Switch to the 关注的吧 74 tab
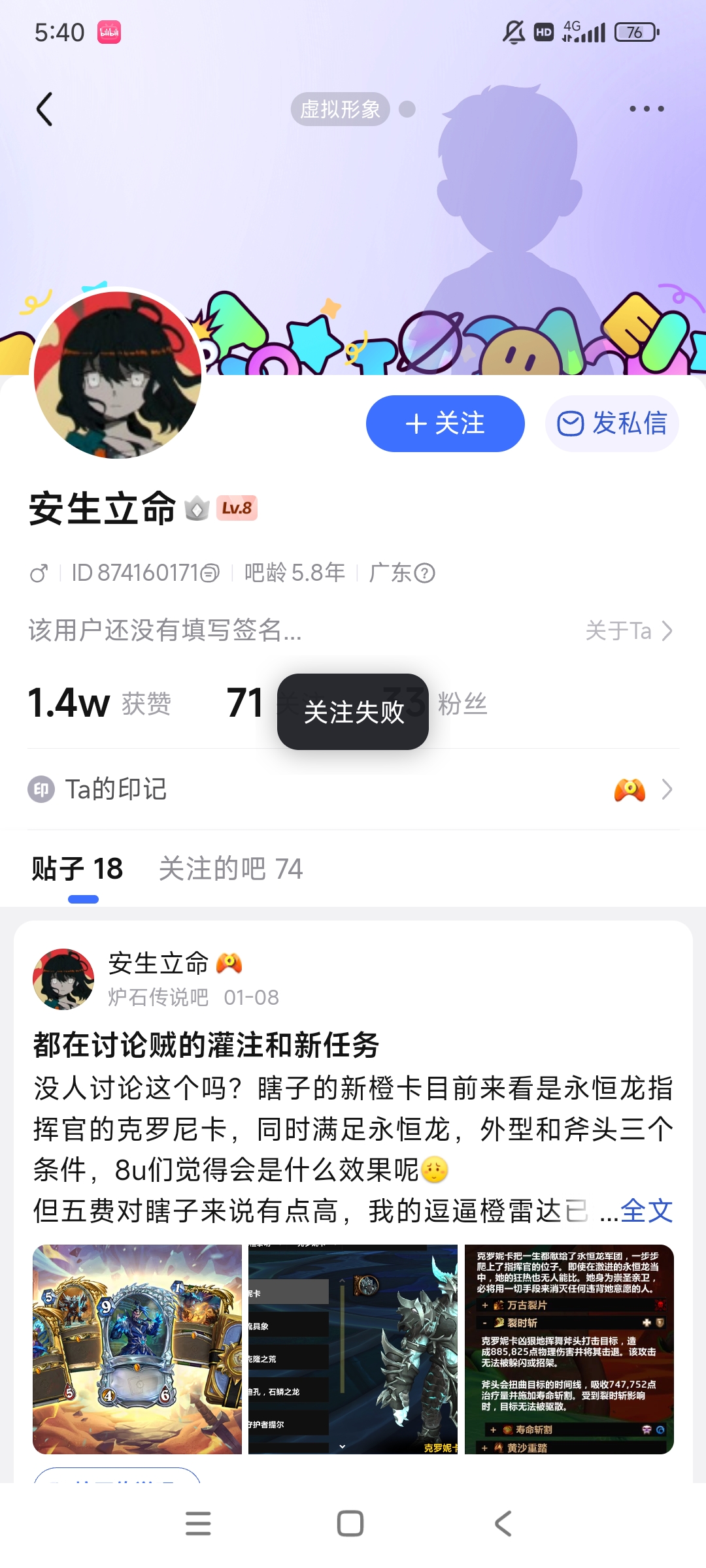This screenshot has height=1568, width=706. [x=231, y=869]
